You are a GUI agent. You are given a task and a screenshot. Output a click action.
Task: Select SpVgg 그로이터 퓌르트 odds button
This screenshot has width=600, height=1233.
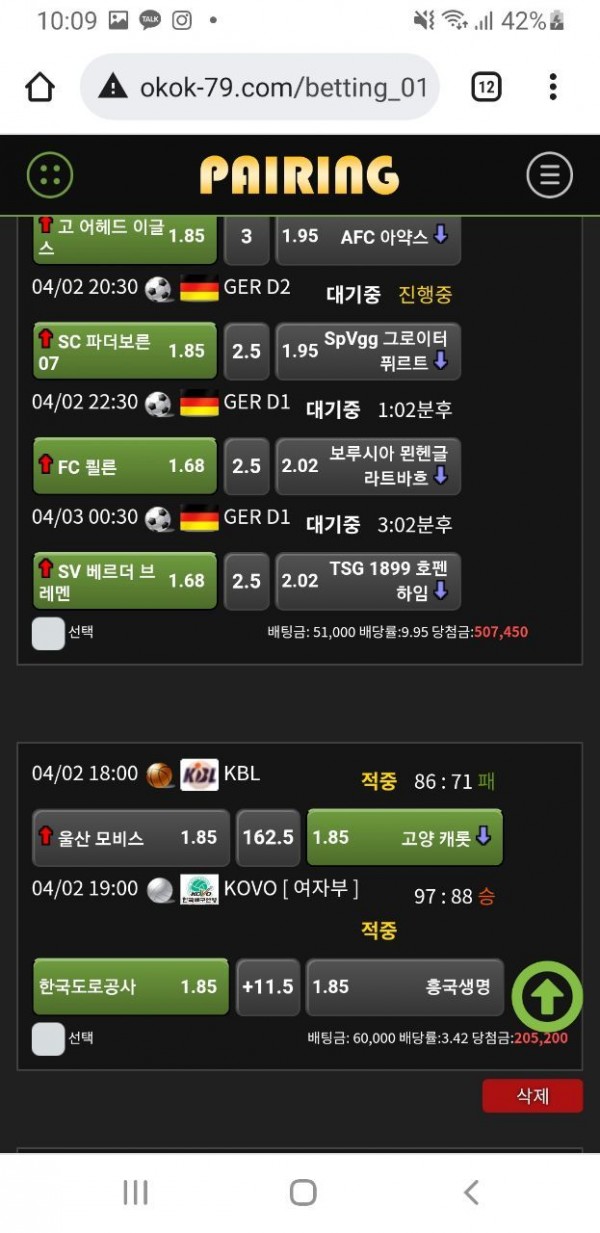367,351
